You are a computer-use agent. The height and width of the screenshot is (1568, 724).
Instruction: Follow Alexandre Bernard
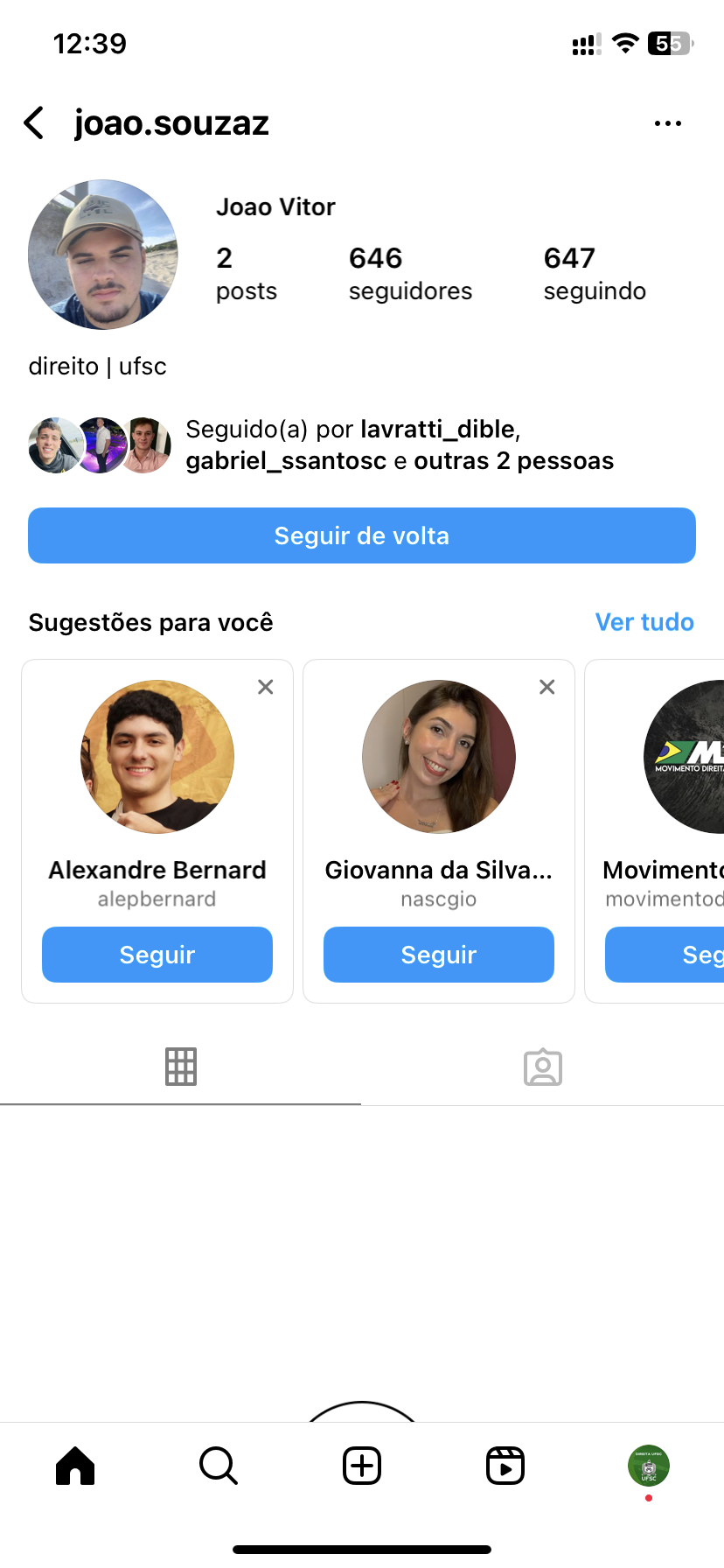[157, 955]
